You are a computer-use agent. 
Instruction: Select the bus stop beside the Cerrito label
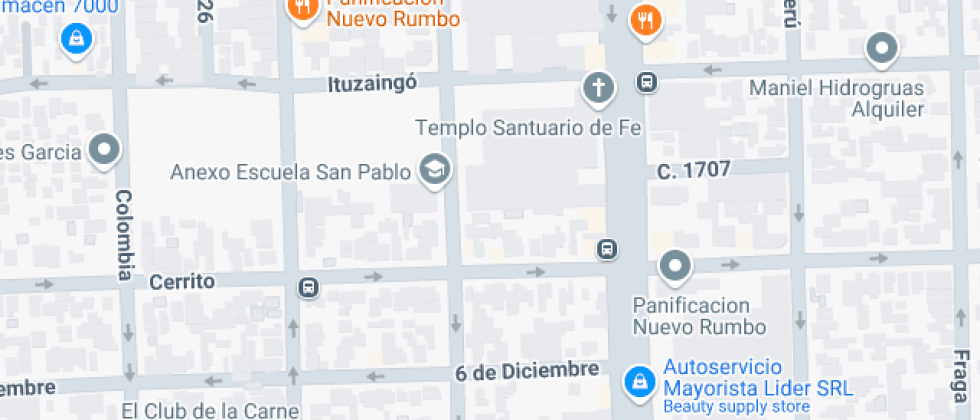click(308, 288)
